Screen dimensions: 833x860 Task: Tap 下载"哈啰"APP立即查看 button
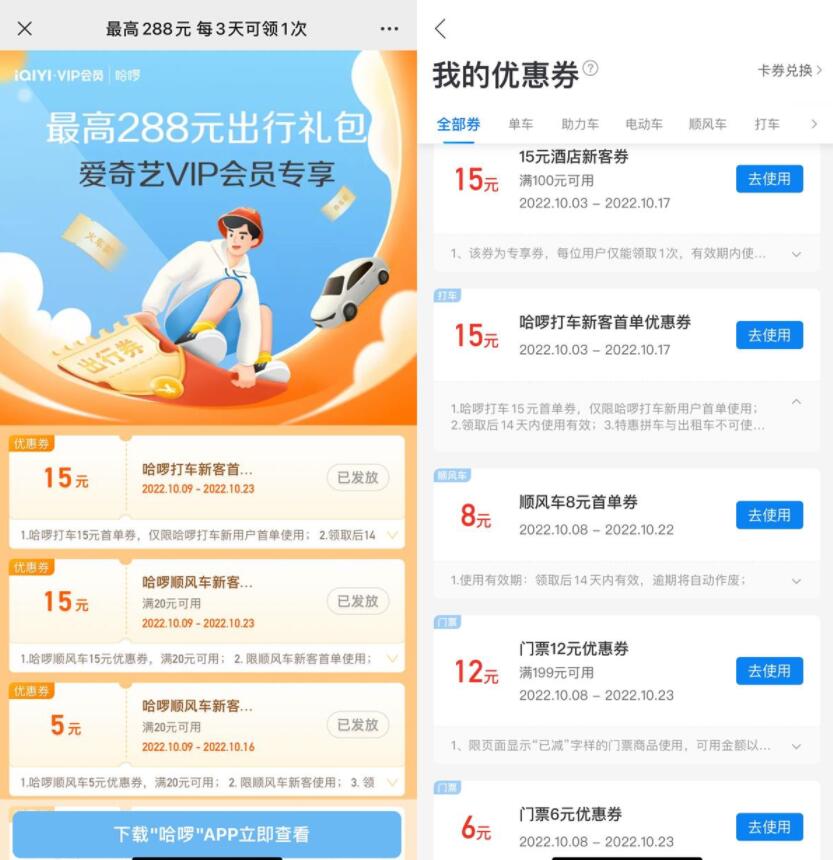[207, 834]
